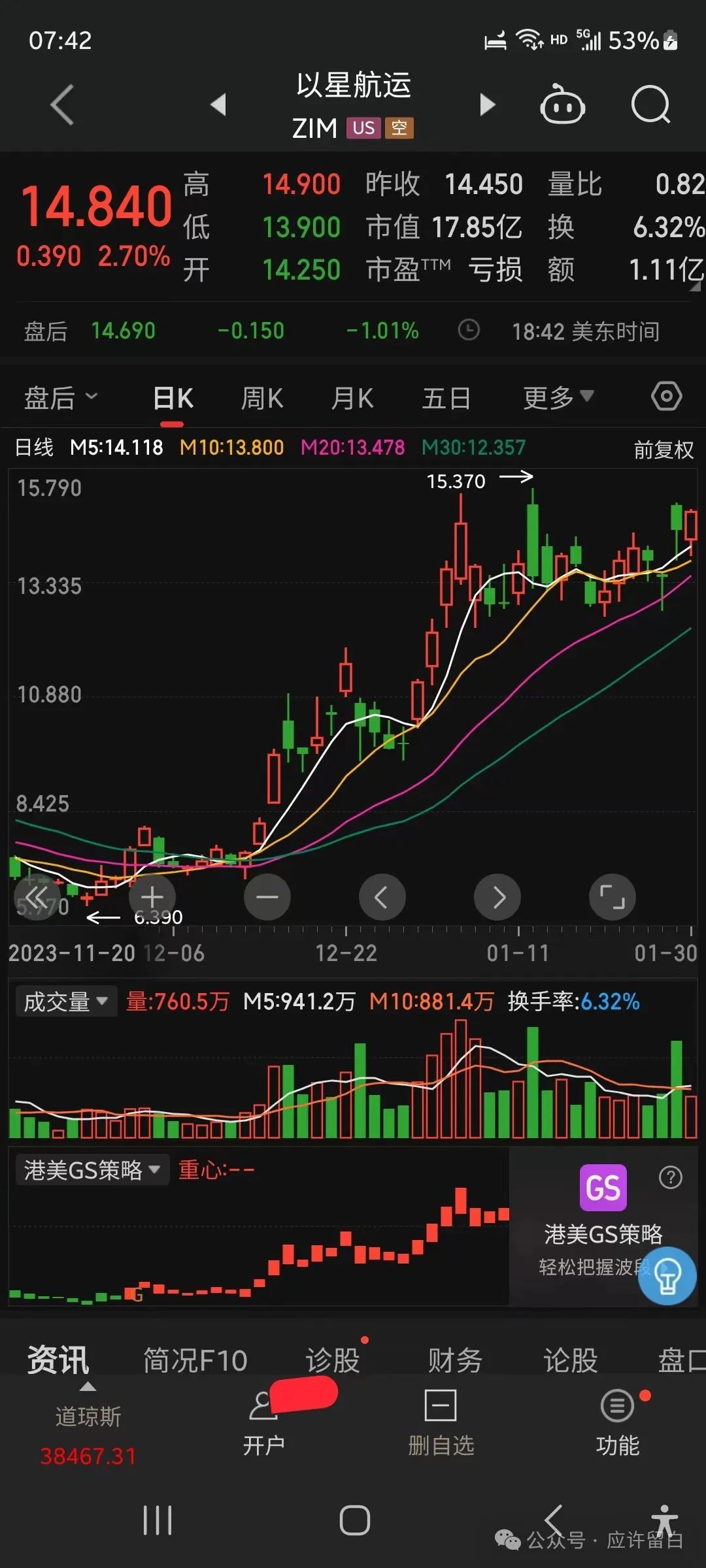Screen dimensions: 706x1568
Task: Zoom out the K-line chart
Action: click(x=267, y=897)
